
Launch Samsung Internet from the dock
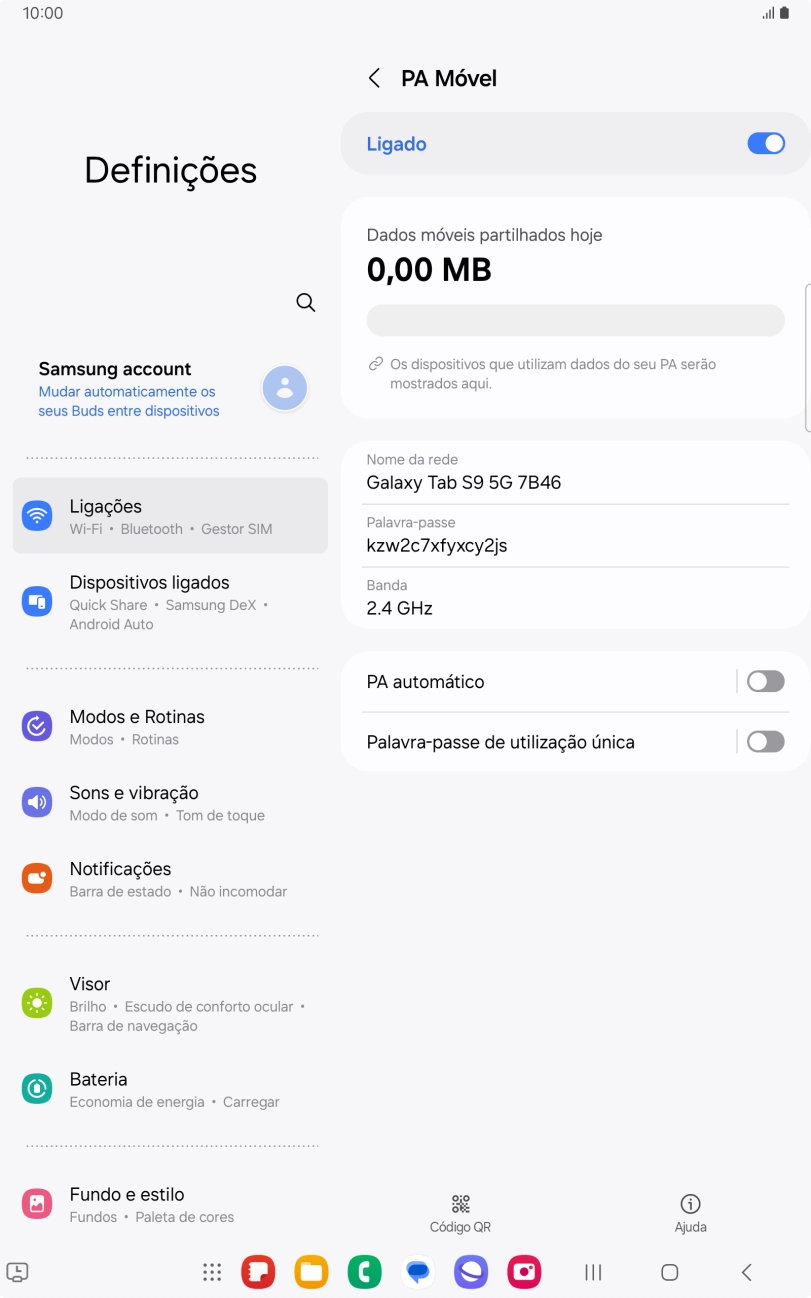click(x=470, y=1271)
